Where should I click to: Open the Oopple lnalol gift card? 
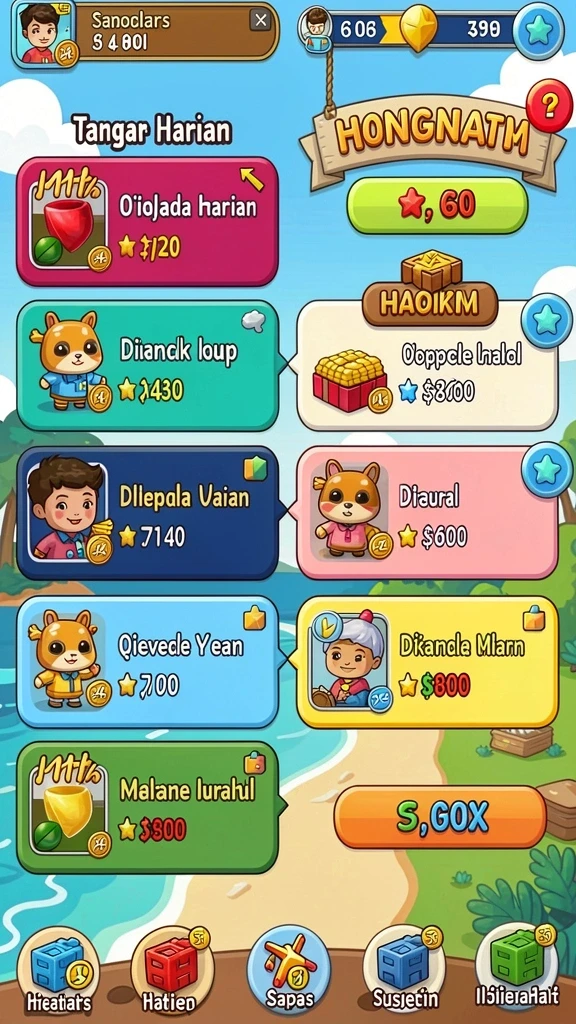428,366
